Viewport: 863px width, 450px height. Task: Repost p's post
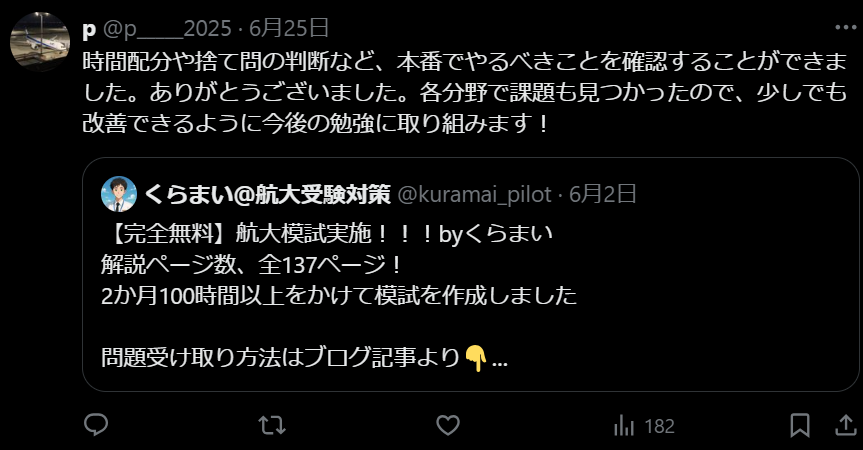(x=271, y=425)
